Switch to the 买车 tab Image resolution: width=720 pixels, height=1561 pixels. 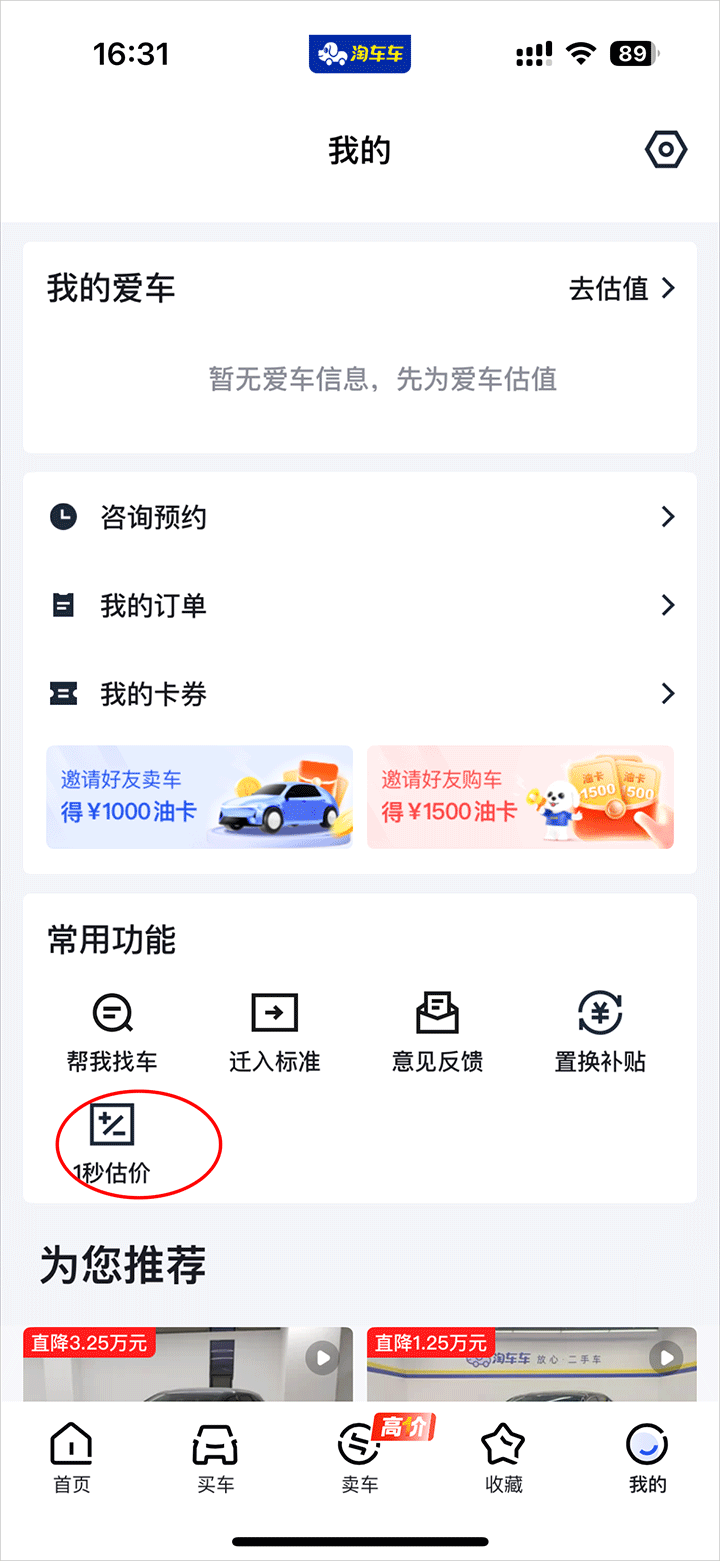coord(216,1459)
